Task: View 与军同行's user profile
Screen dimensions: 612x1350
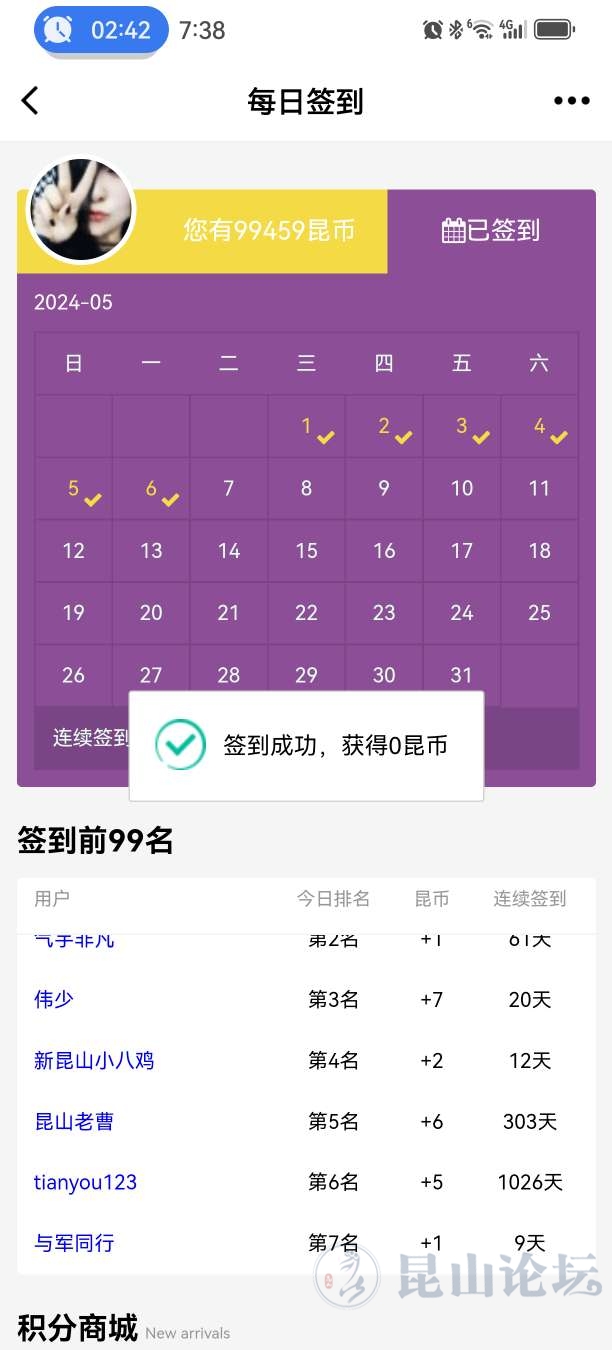Action: tap(74, 1243)
